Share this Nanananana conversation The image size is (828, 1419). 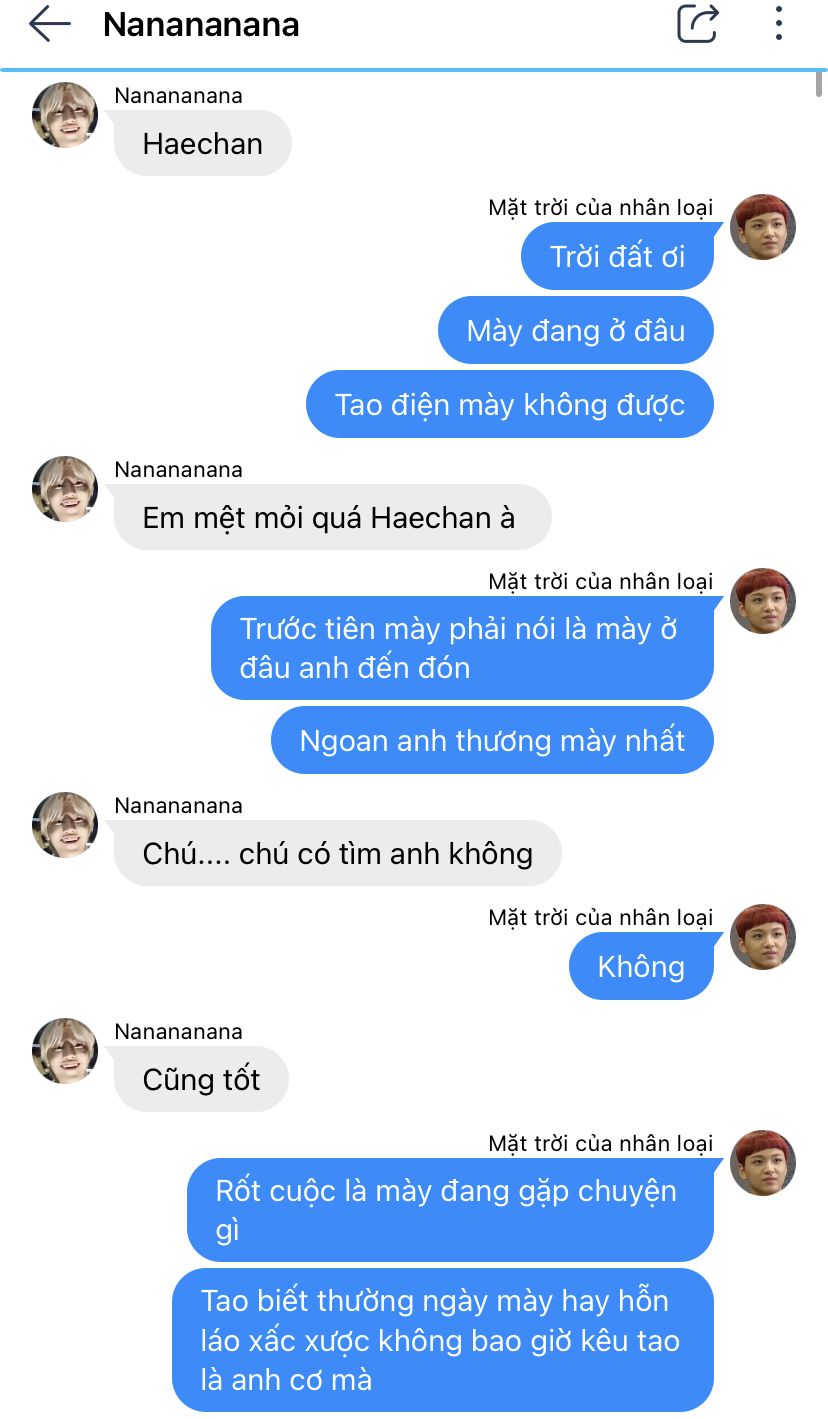pyautogui.click(x=698, y=24)
